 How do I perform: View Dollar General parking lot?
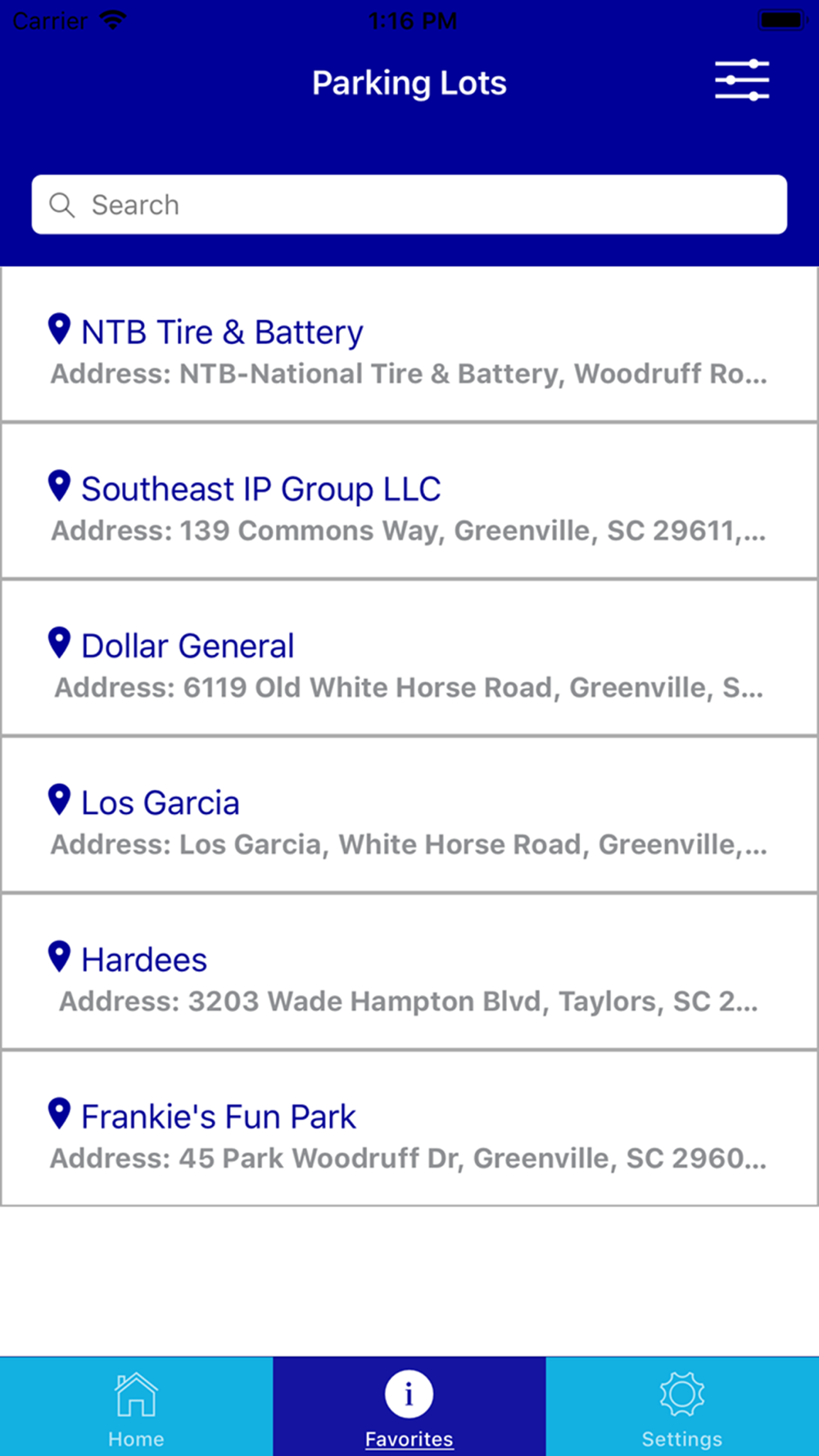[409, 658]
